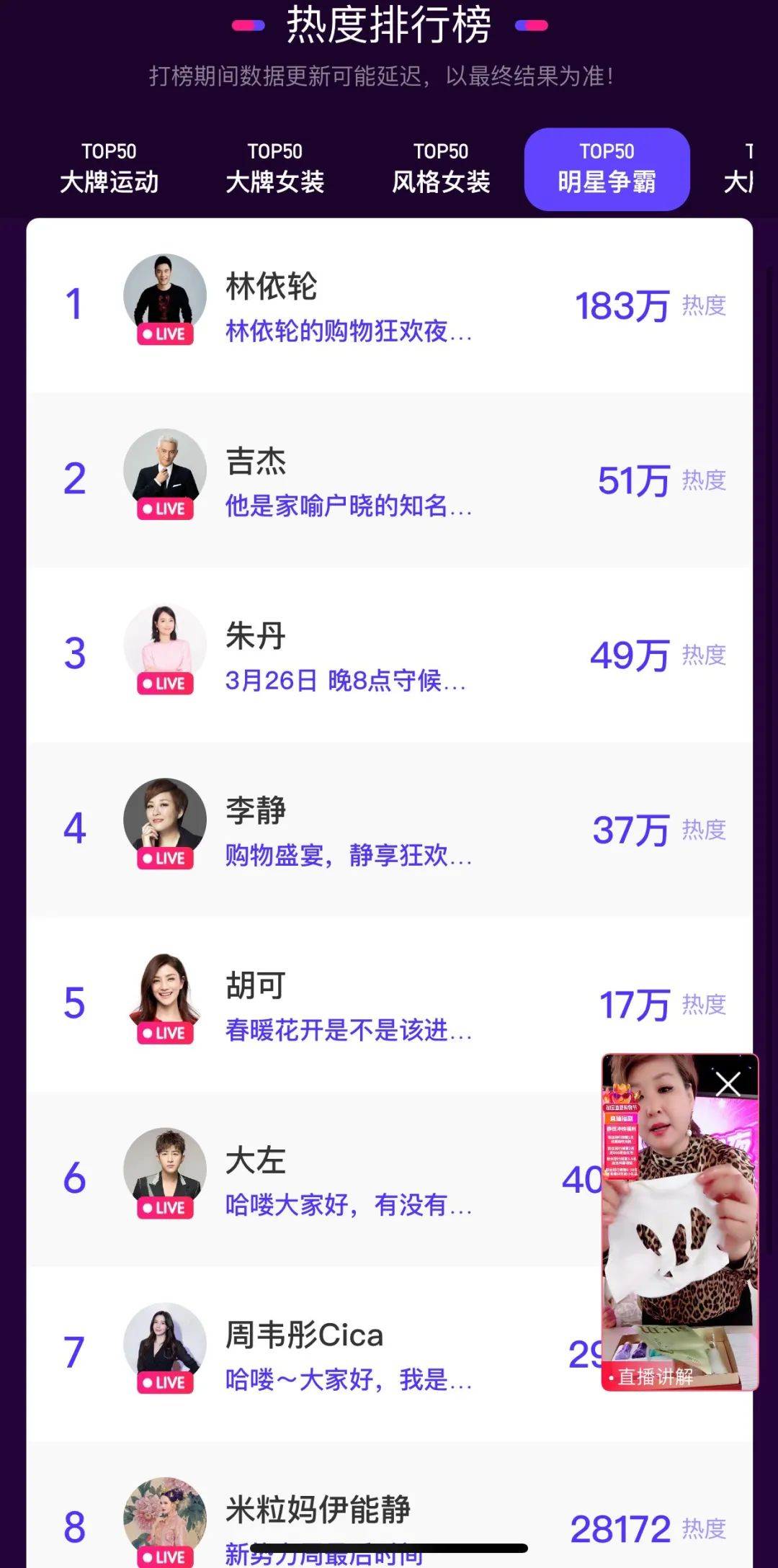The height and width of the screenshot is (1568, 778).
Task: Open 吉杰's live stream row
Action: [389, 480]
